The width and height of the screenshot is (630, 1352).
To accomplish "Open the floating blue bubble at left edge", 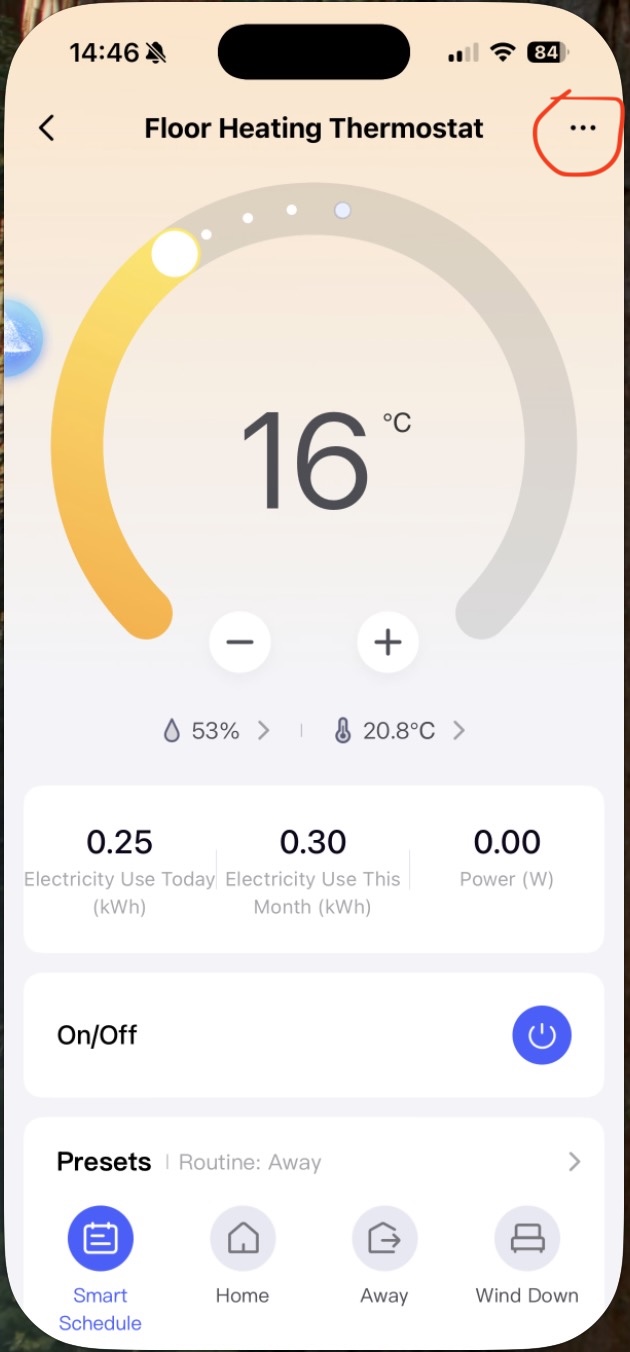I will pos(20,338).
